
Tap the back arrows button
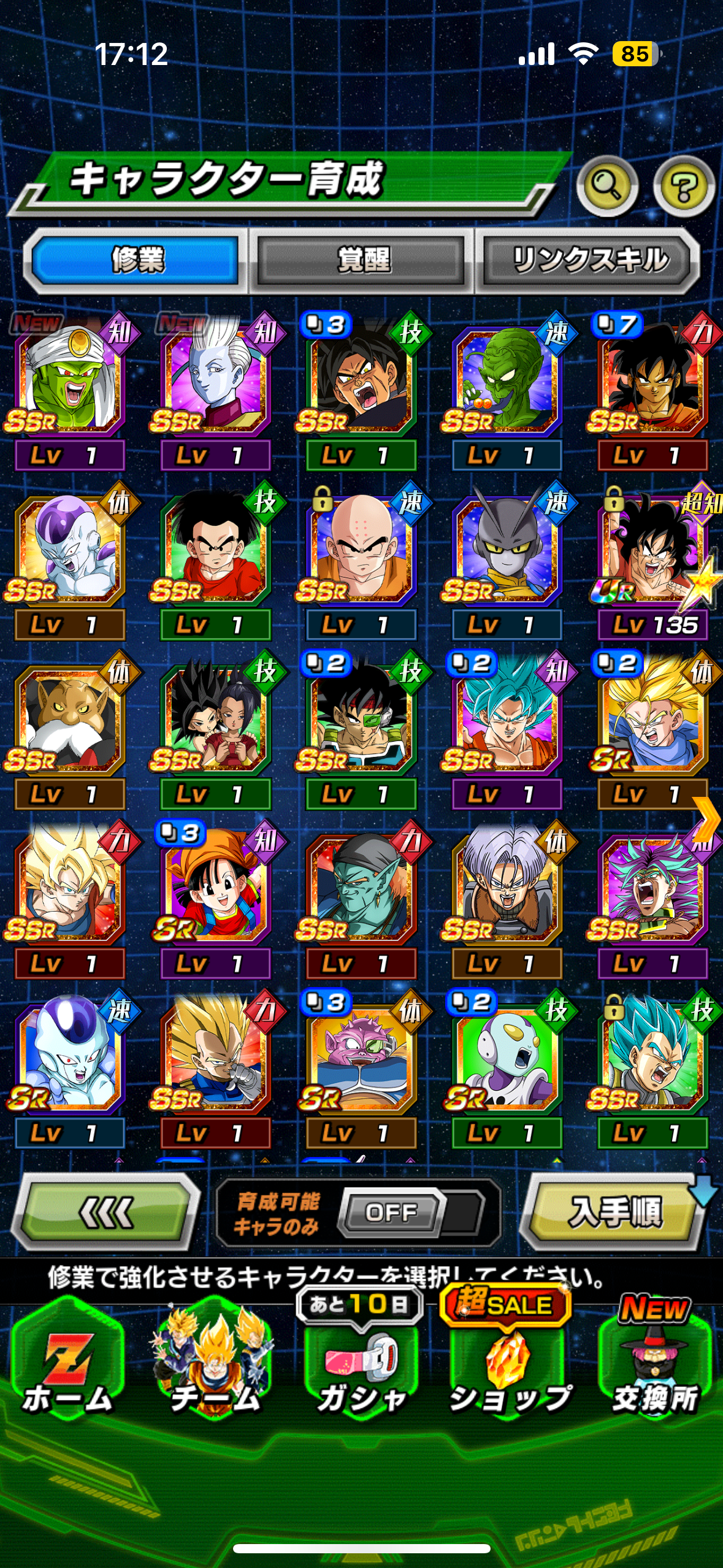tap(107, 1212)
